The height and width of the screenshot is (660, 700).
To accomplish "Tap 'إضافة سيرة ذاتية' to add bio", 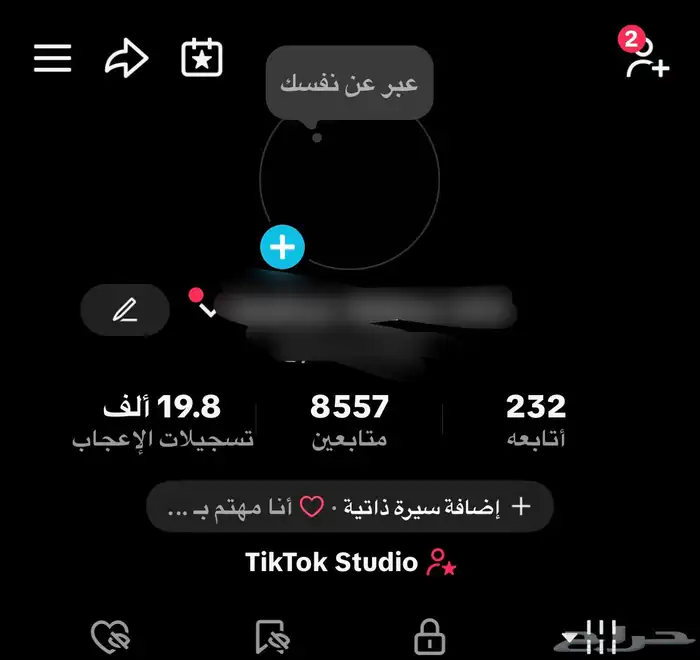I will [430, 507].
